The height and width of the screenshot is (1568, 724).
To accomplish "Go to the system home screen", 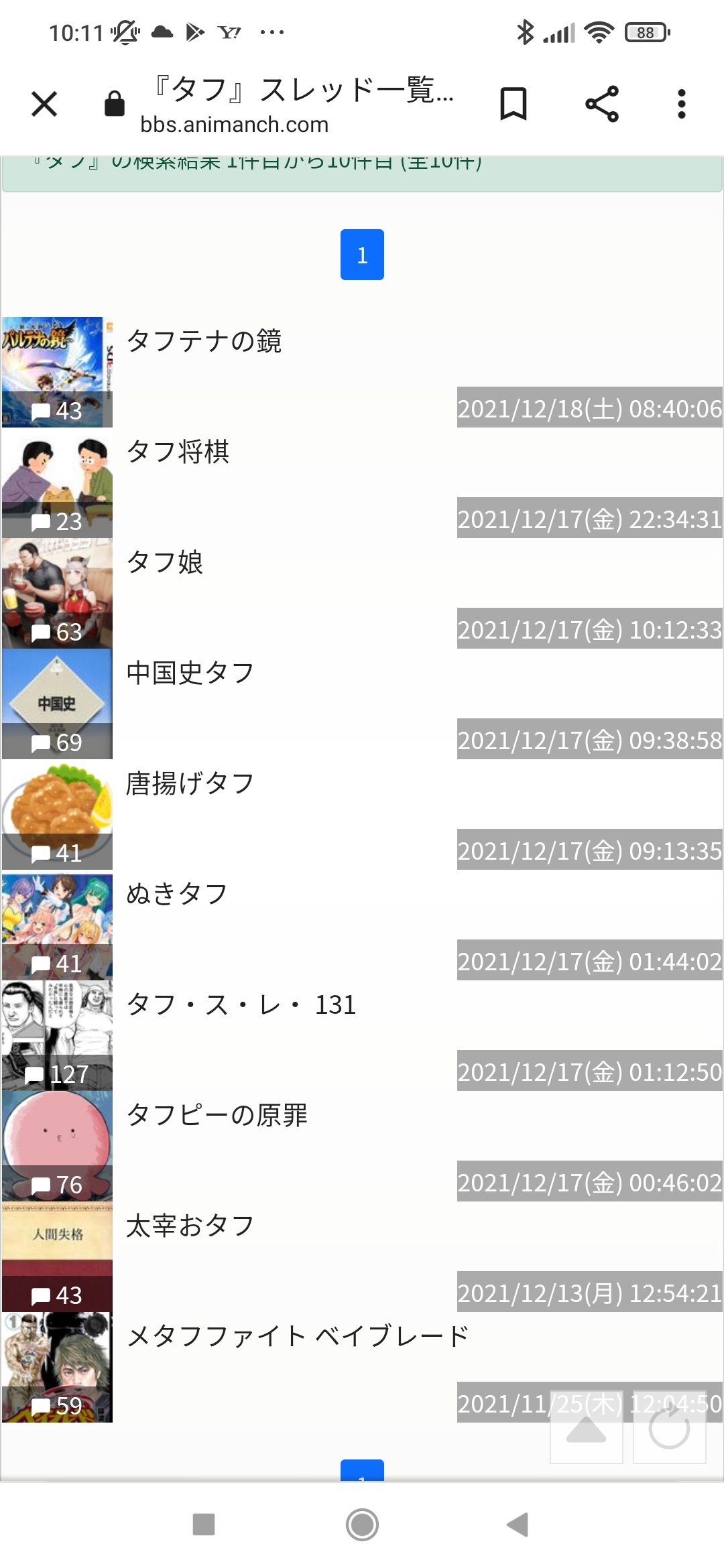I will click(362, 1524).
